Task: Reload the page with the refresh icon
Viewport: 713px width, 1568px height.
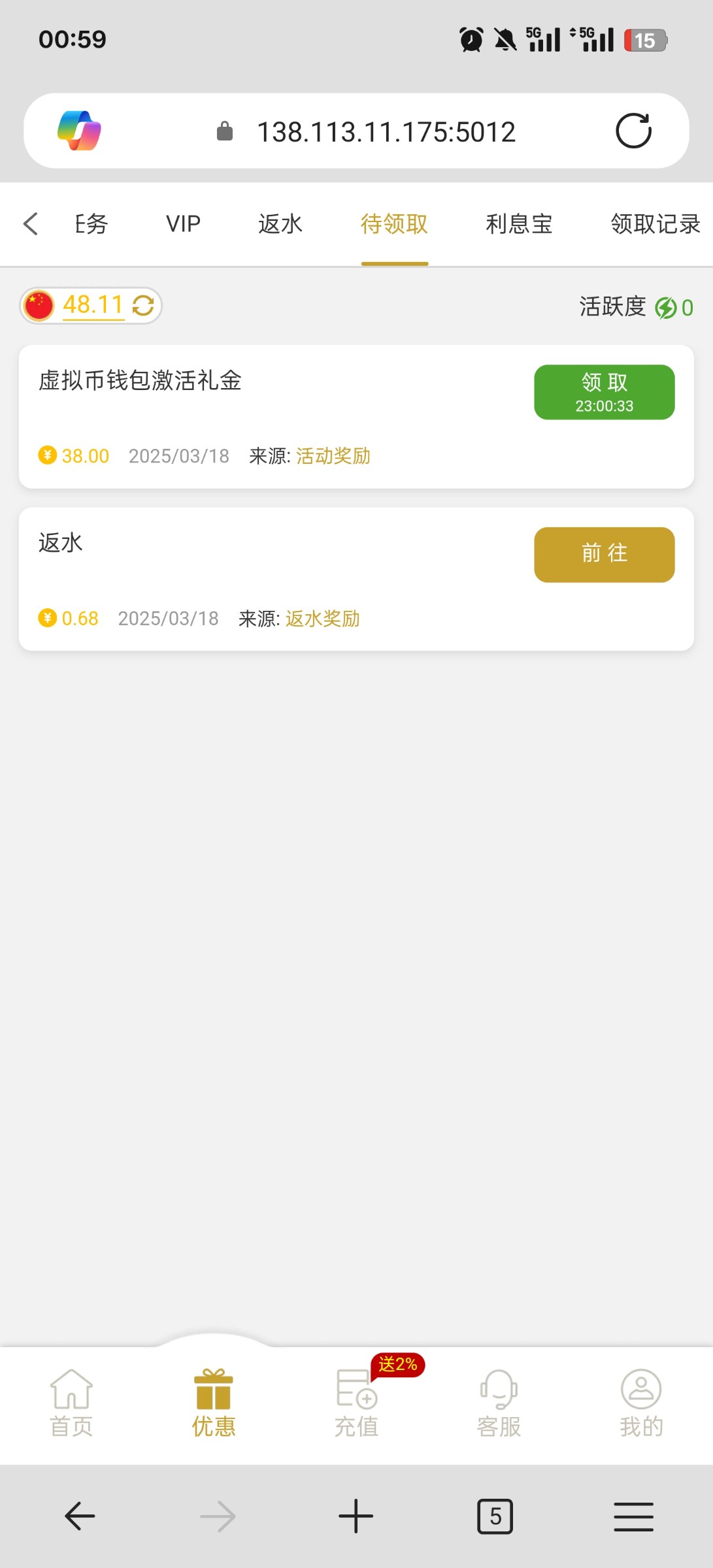Action: tap(633, 131)
